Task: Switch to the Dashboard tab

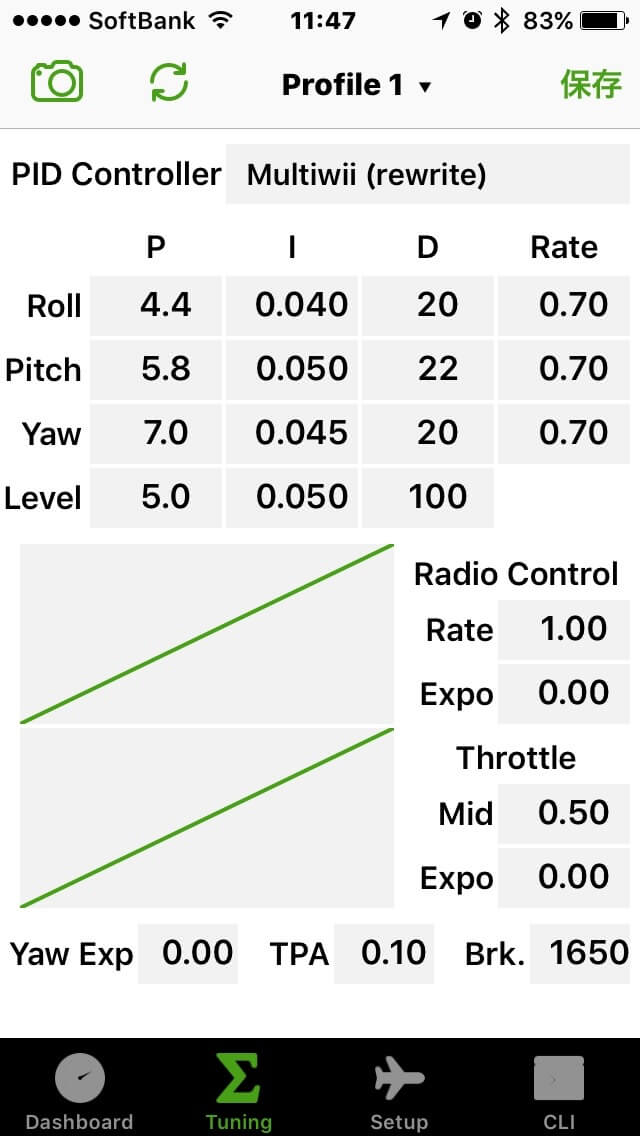Action: 79,1092
